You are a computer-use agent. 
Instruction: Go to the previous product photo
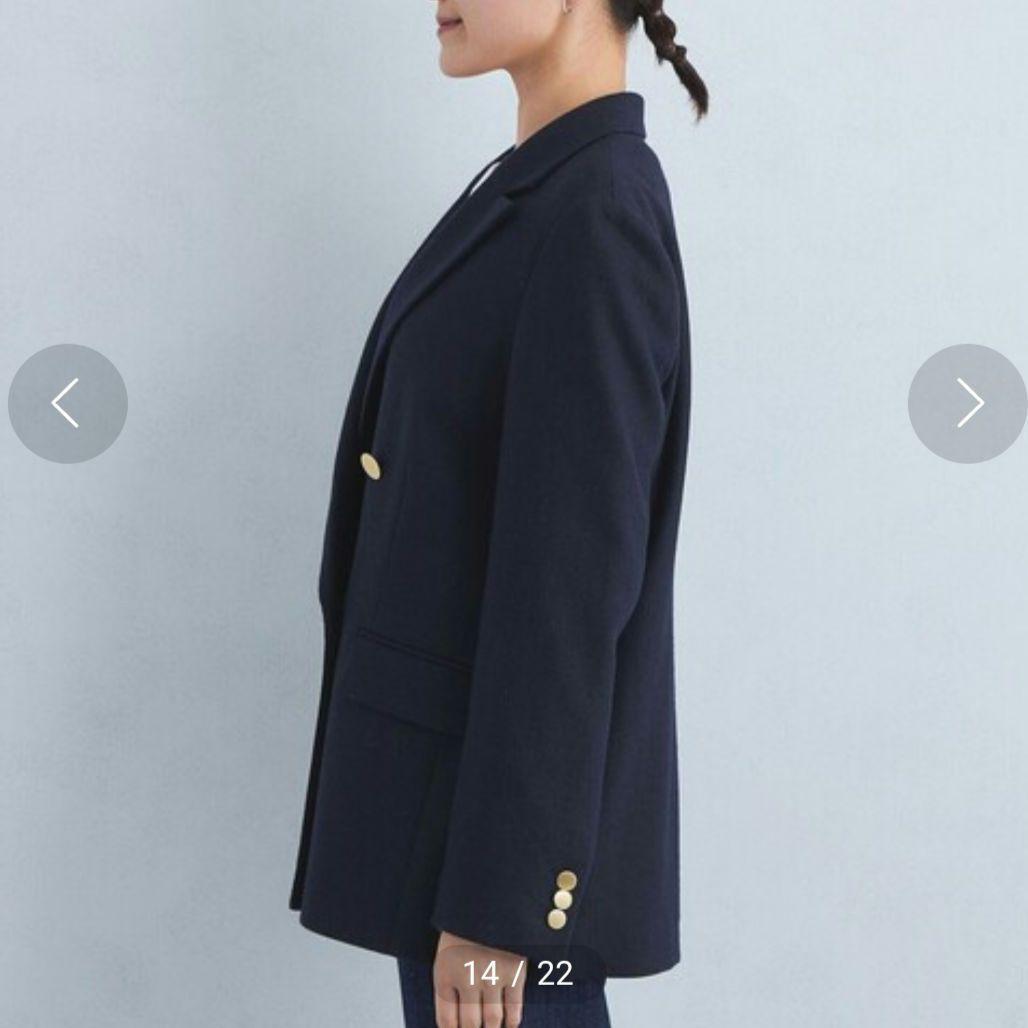click(67, 404)
